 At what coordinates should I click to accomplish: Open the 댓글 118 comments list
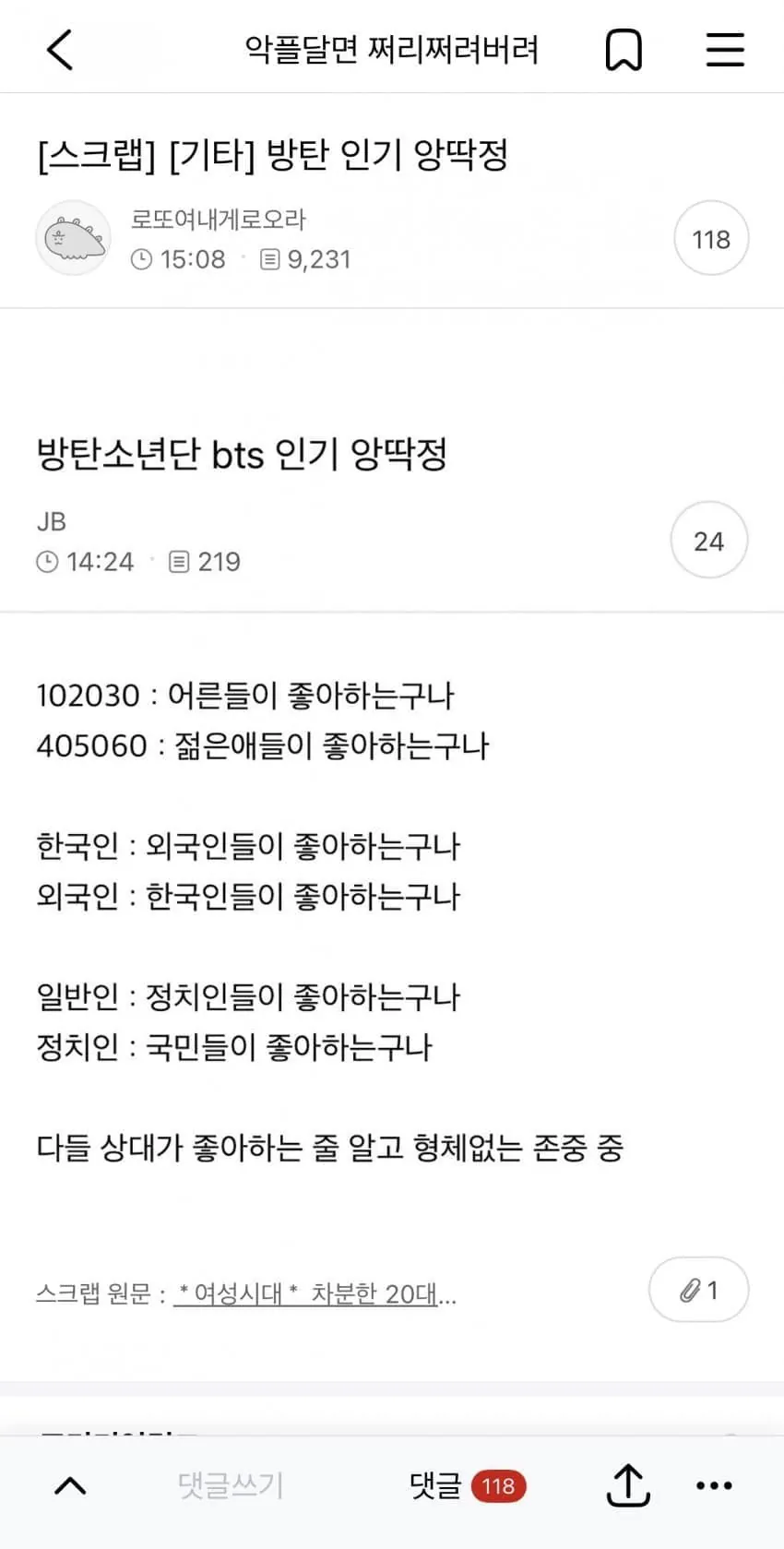pos(468,1485)
